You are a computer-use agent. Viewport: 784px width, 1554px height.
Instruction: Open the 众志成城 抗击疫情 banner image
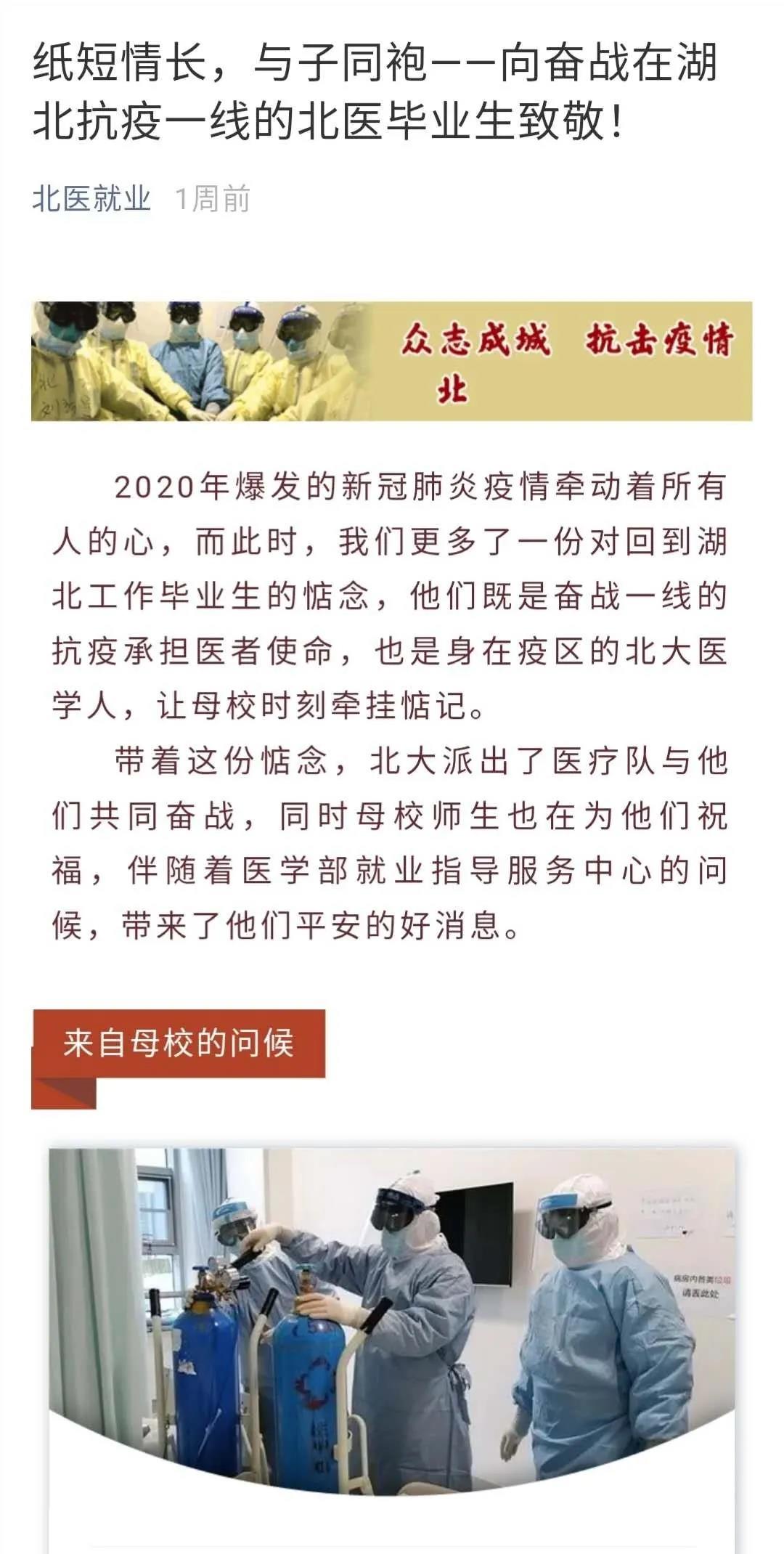(391, 361)
